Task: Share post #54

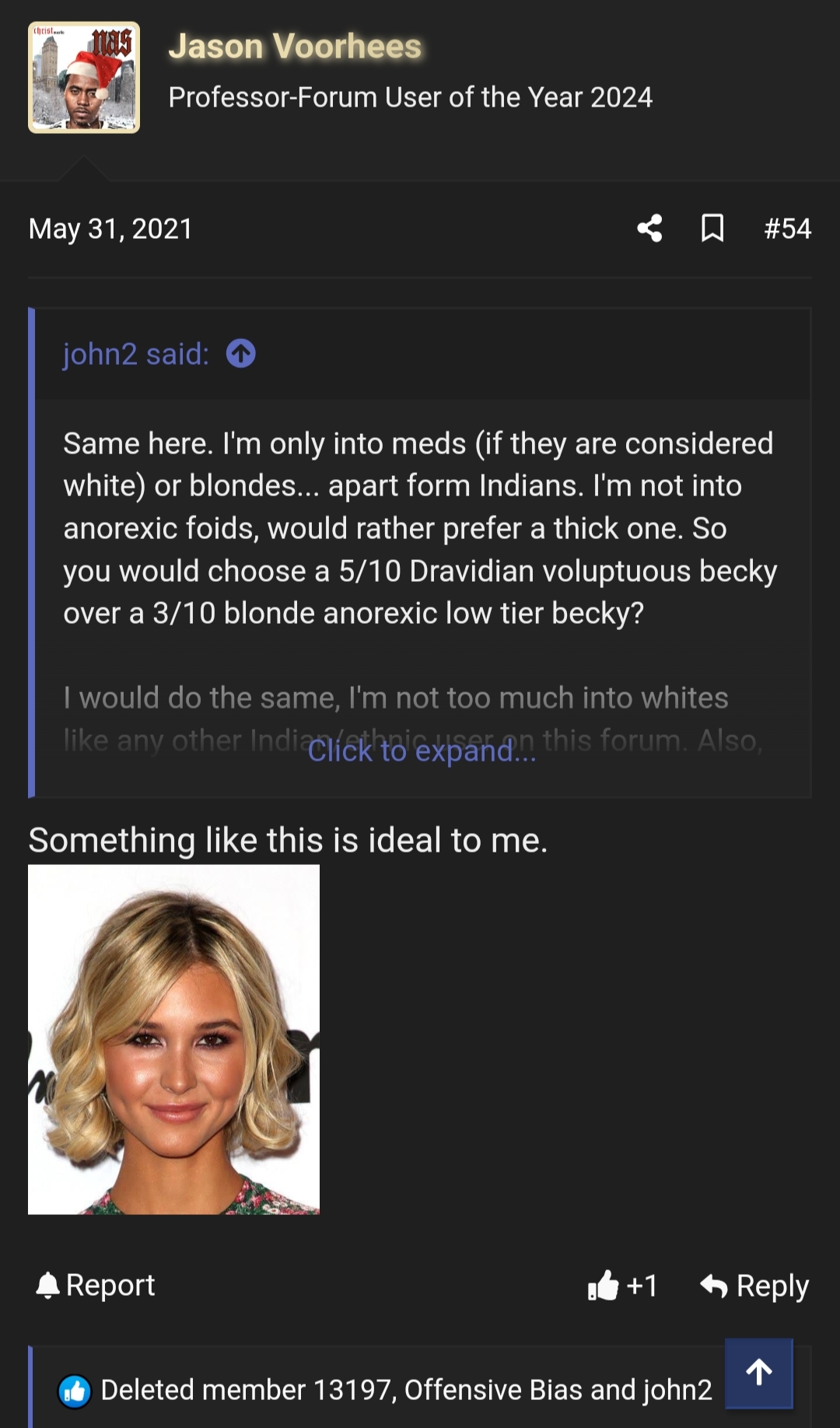Action: click(x=649, y=229)
